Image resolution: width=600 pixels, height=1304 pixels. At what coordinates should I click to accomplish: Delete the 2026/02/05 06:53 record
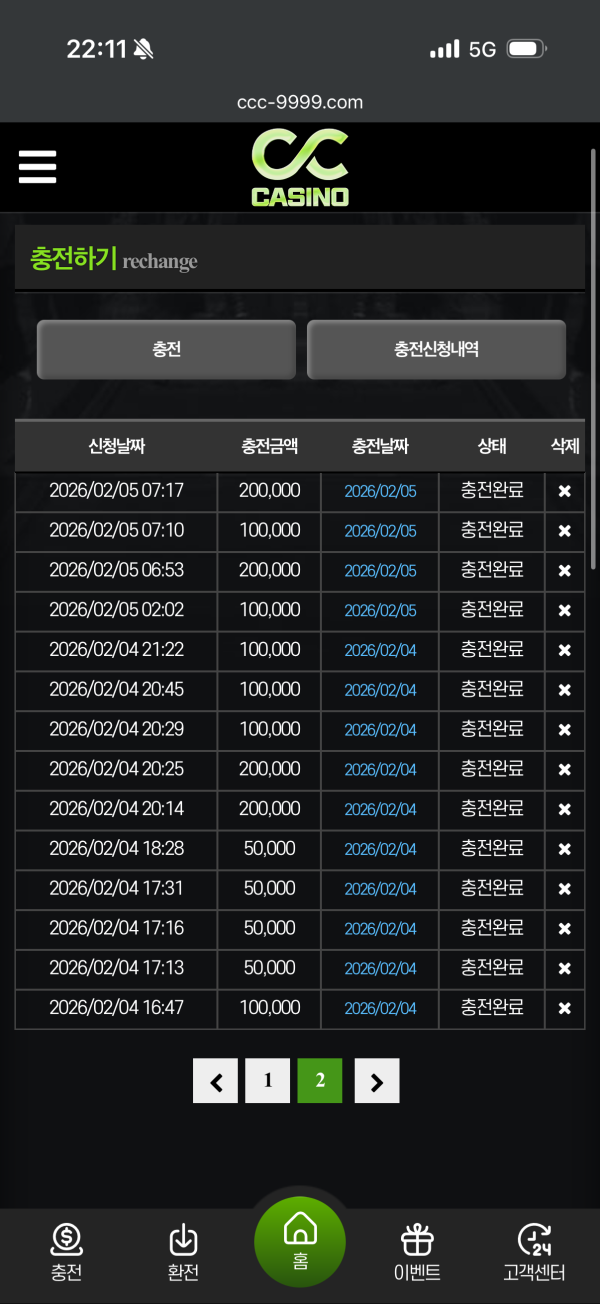tap(564, 571)
